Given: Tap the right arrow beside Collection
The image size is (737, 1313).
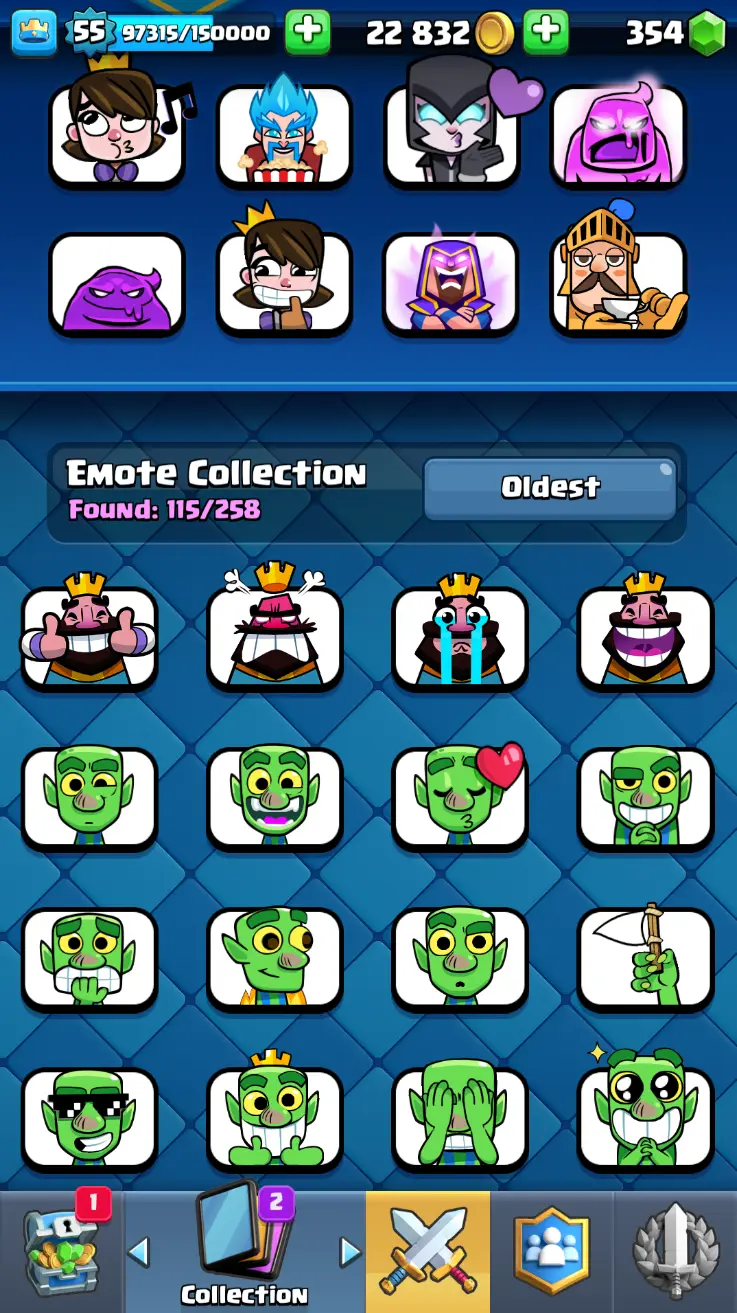Looking at the screenshot, I should (350, 1251).
